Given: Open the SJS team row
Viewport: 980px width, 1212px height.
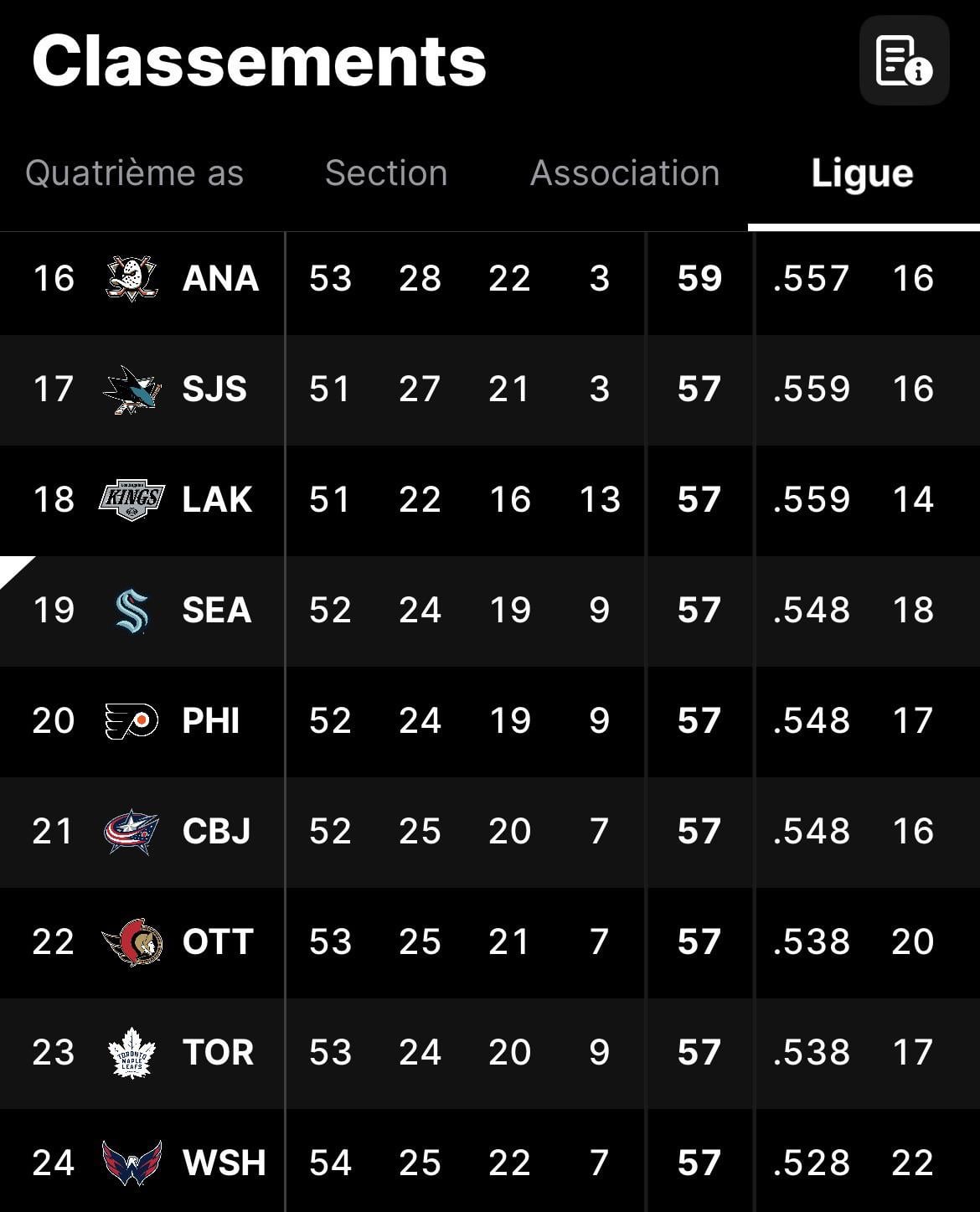Looking at the screenshot, I should [214, 389].
